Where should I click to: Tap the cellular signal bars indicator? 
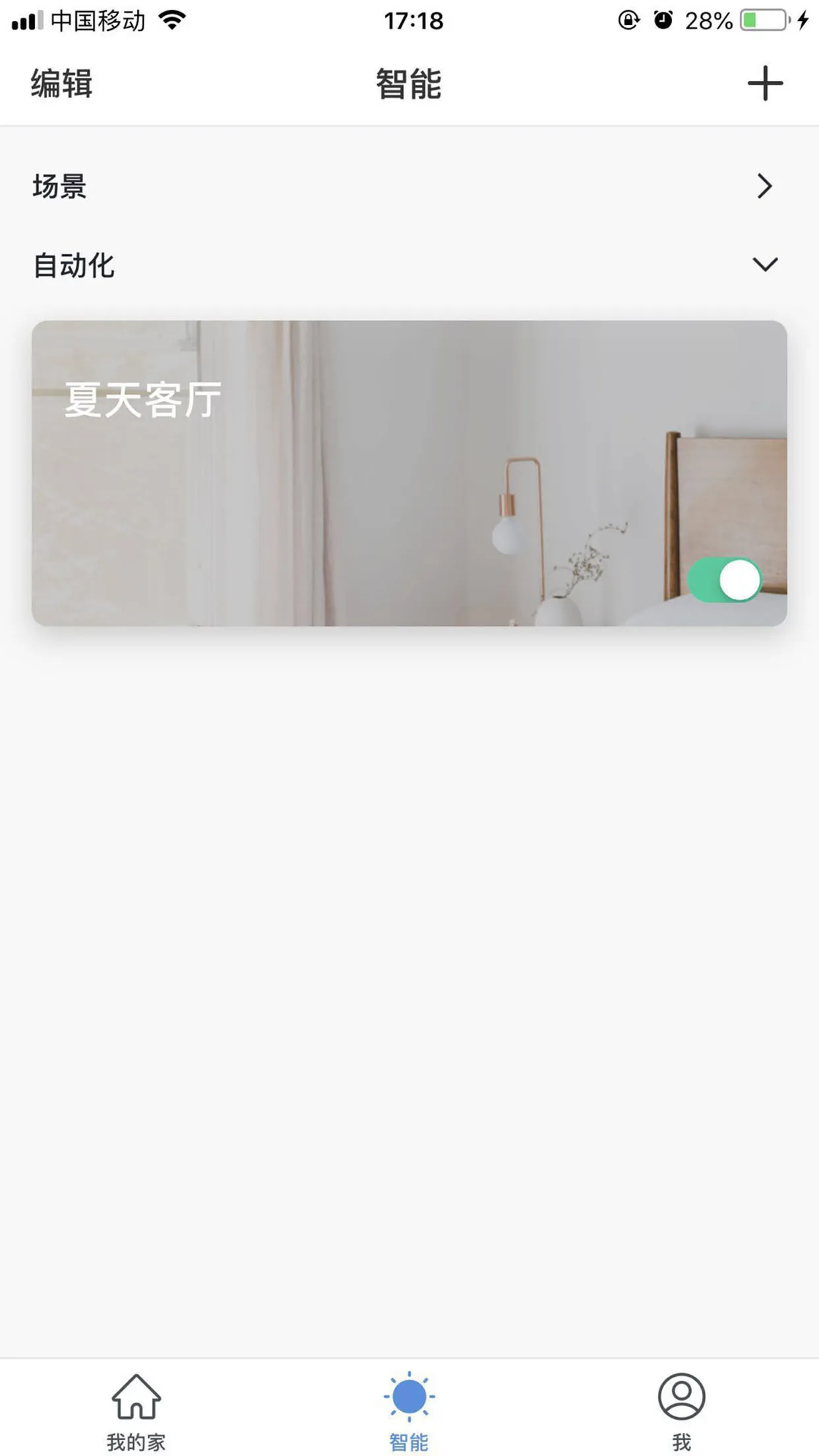click(28, 18)
